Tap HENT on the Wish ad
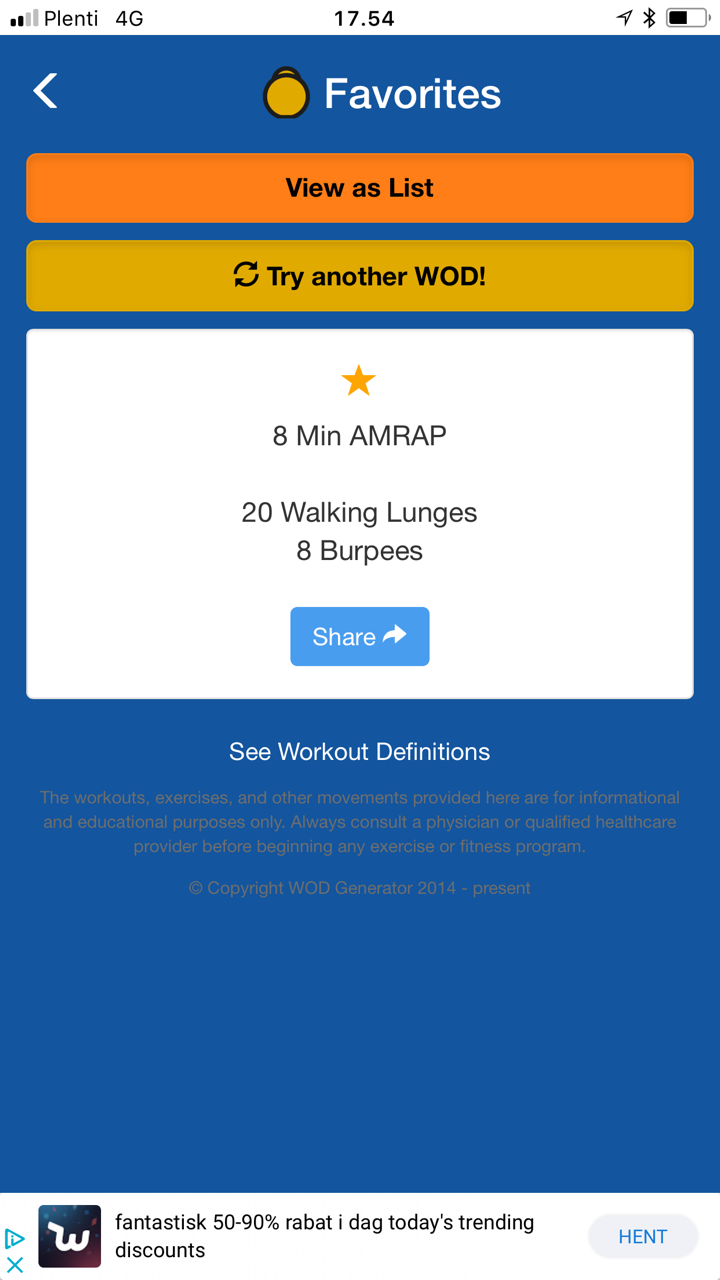The width and height of the screenshot is (720, 1280). click(642, 1237)
